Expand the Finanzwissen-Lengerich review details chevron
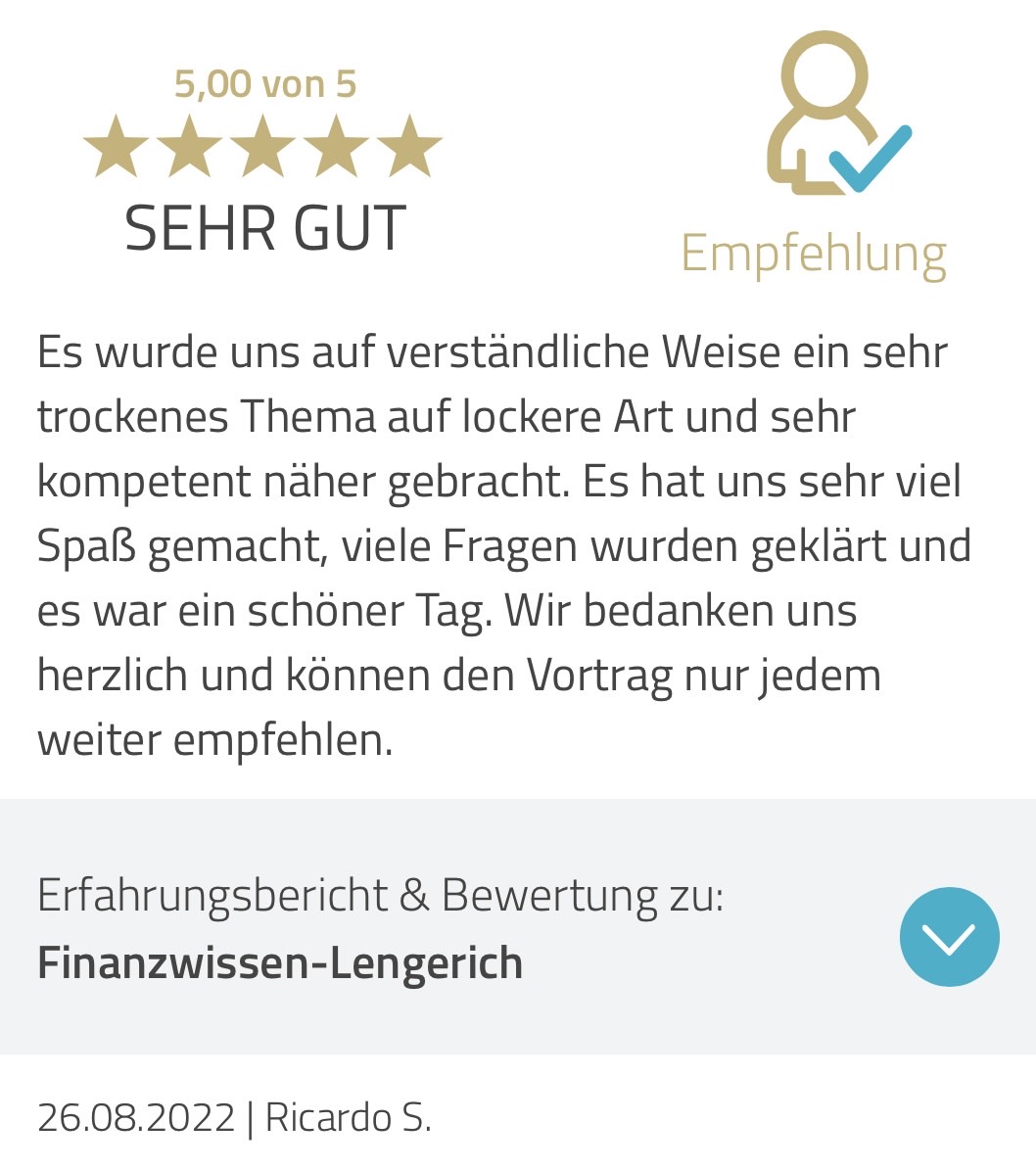The image size is (1036, 1169). 948,937
